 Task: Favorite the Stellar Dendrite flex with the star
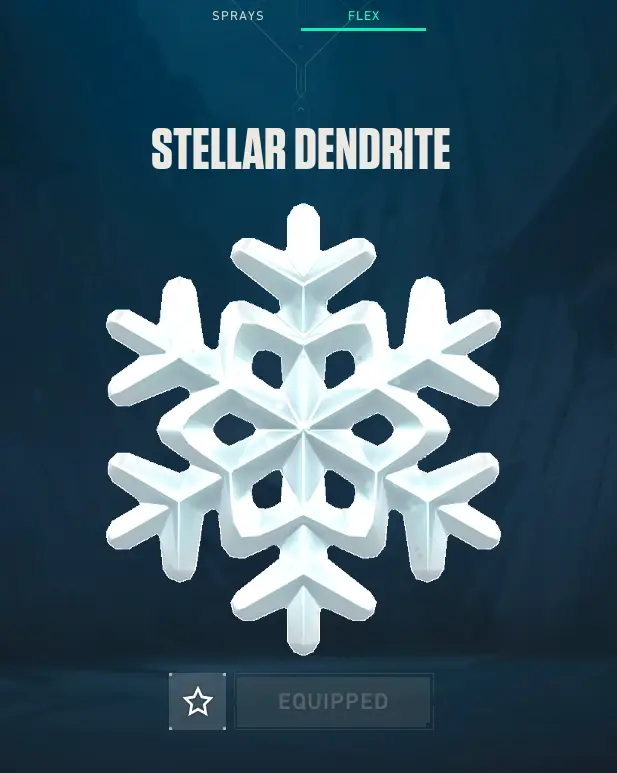tap(198, 702)
